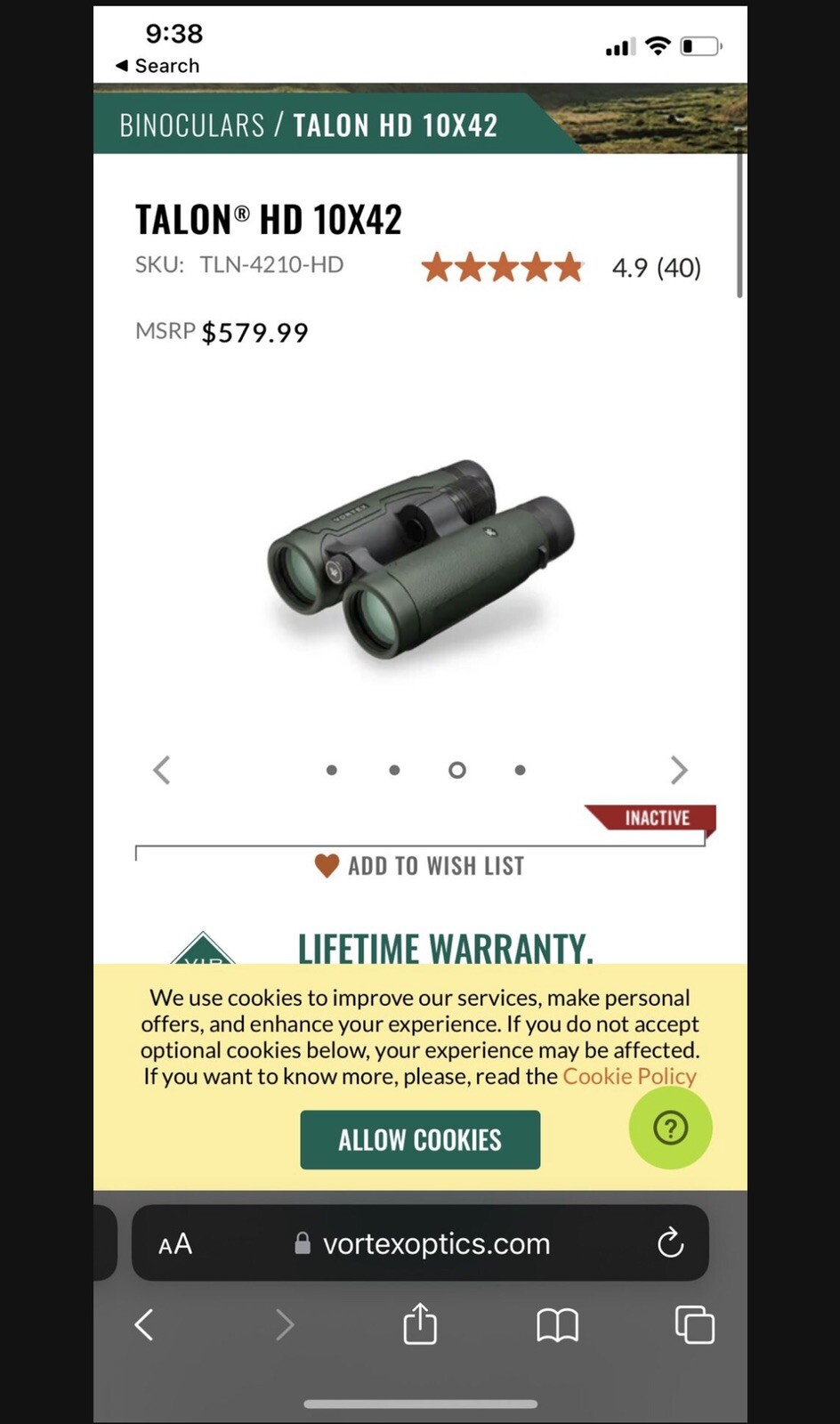Share this page
This screenshot has width=840, height=1424.
(420, 1324)
